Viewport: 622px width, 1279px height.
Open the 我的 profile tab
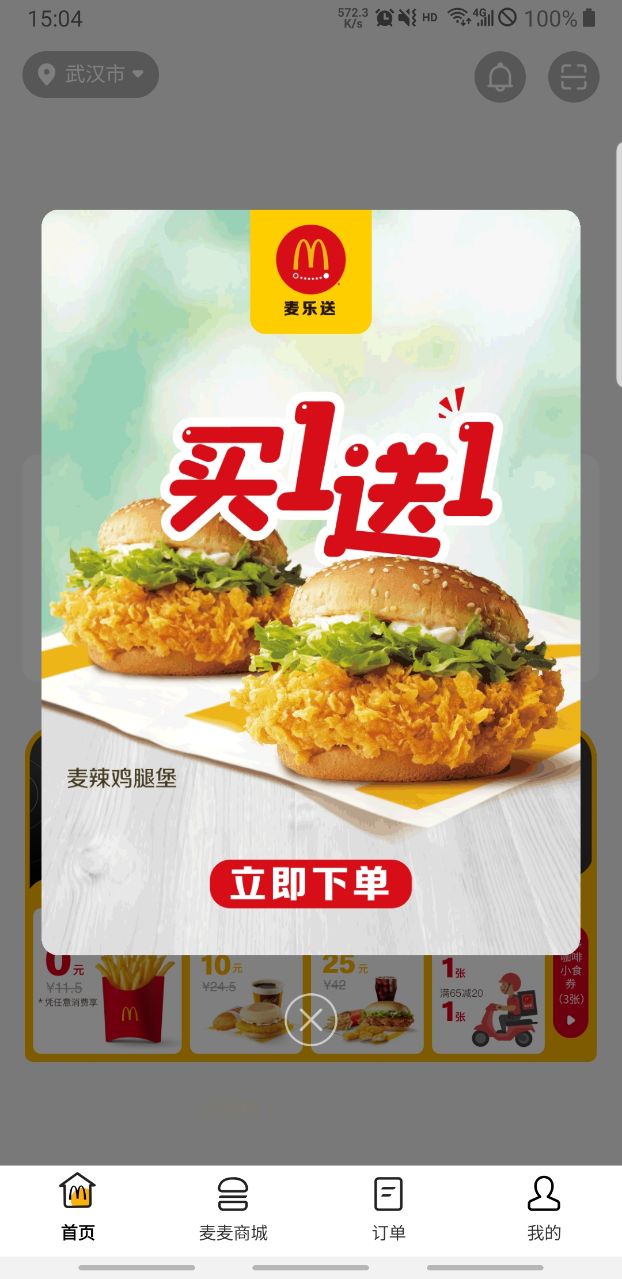[x=544, y=1208]
